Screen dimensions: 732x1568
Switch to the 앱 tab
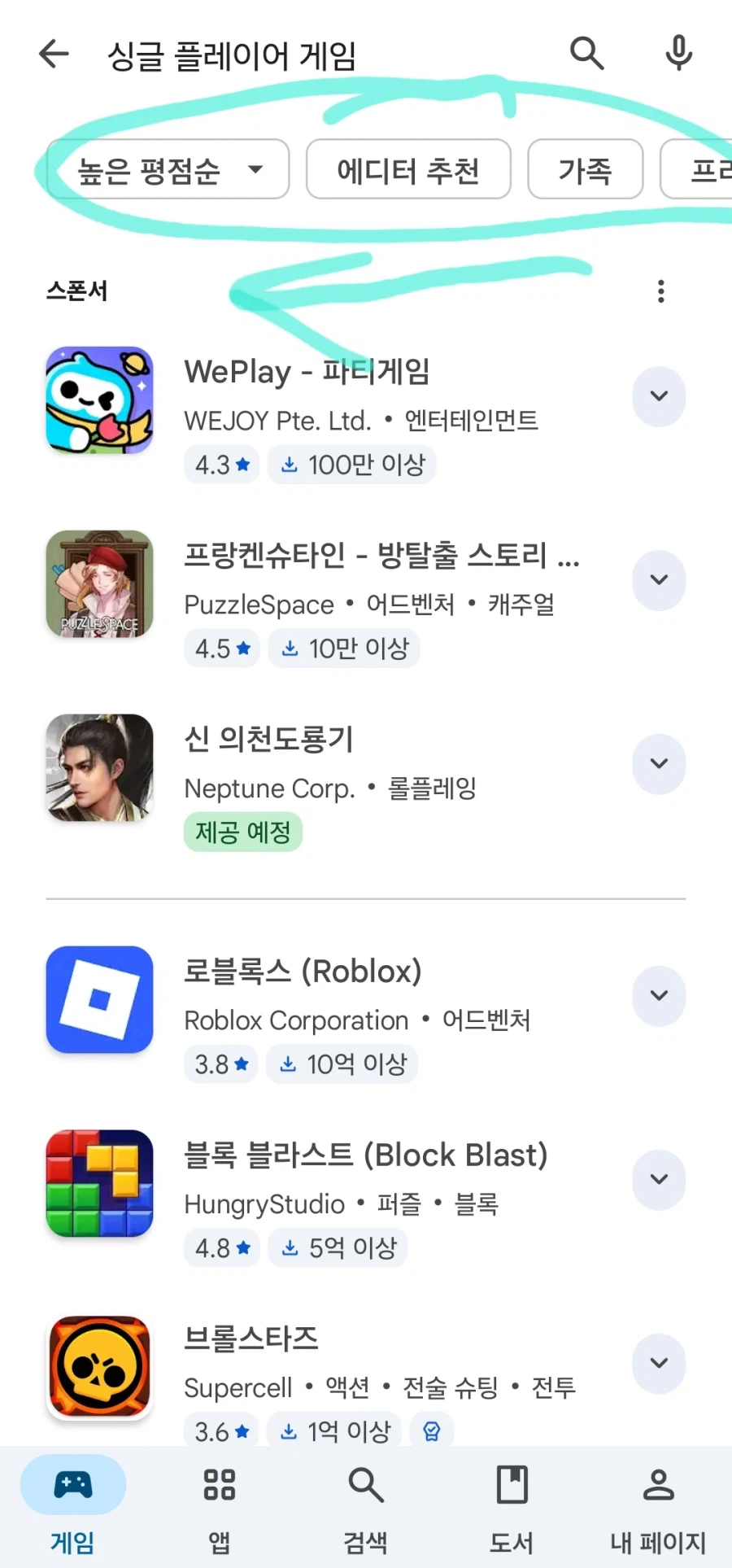coord(216,1509)
